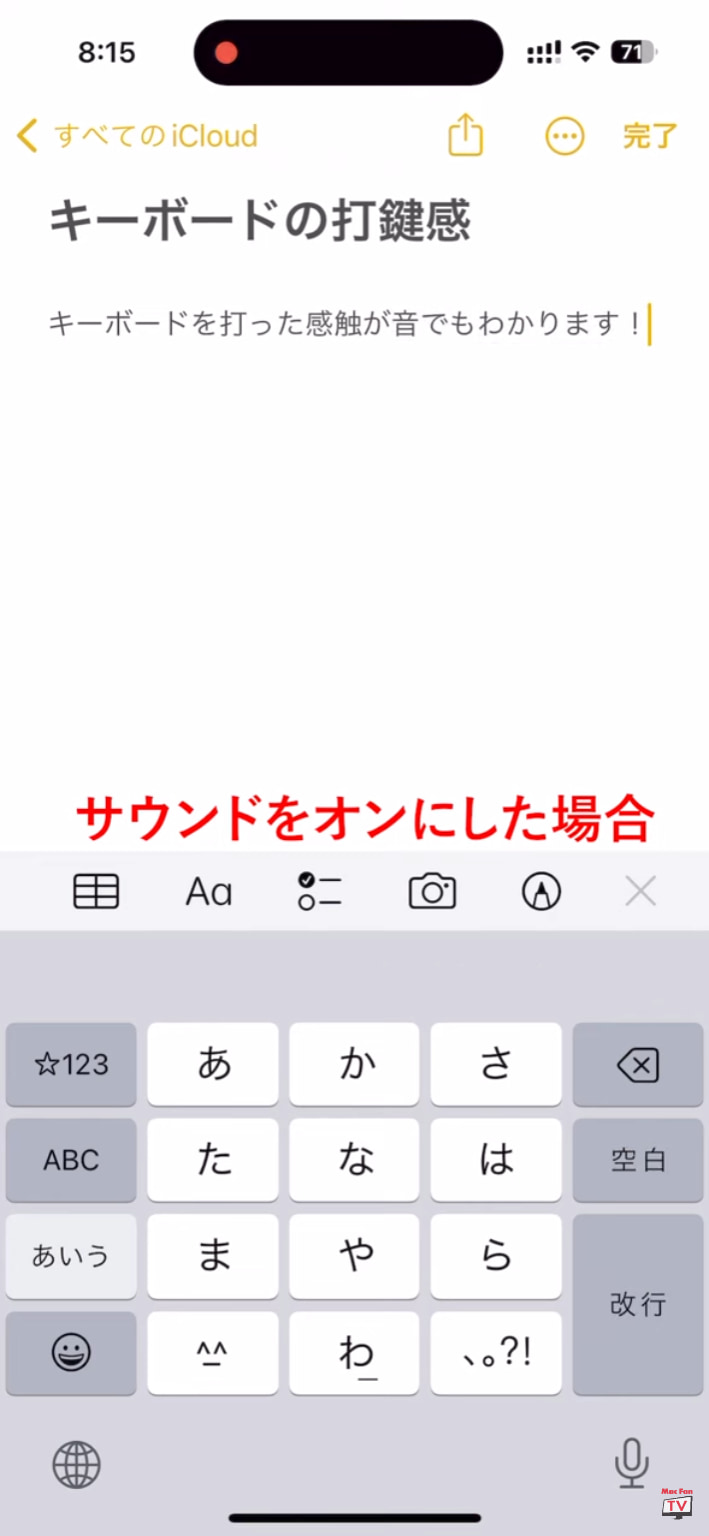Screen dimensions: 709x1536
Task: Dismiss the formatting toolbar with X
Action: pyautogui.click(x=640, y=891)
